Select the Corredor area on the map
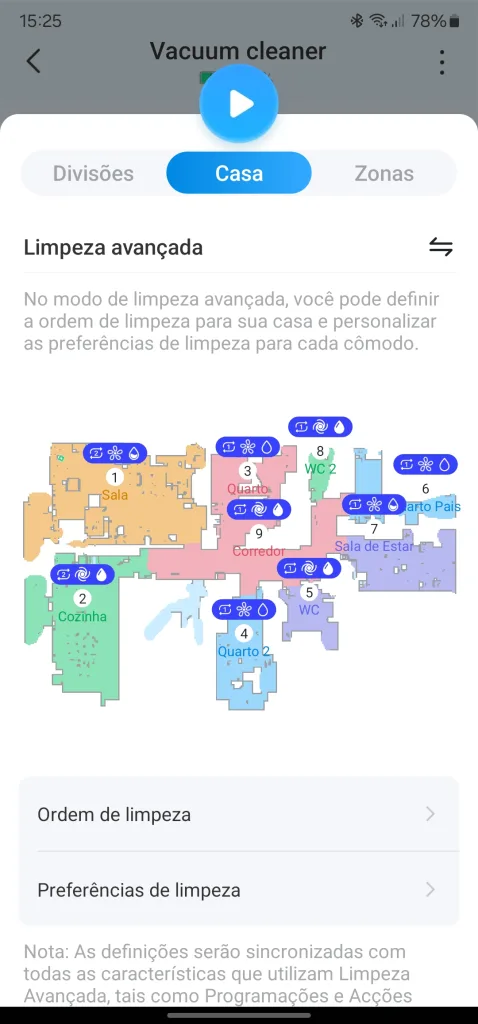This screenshot has height=1024, width=478. click(x=259, y=551)
